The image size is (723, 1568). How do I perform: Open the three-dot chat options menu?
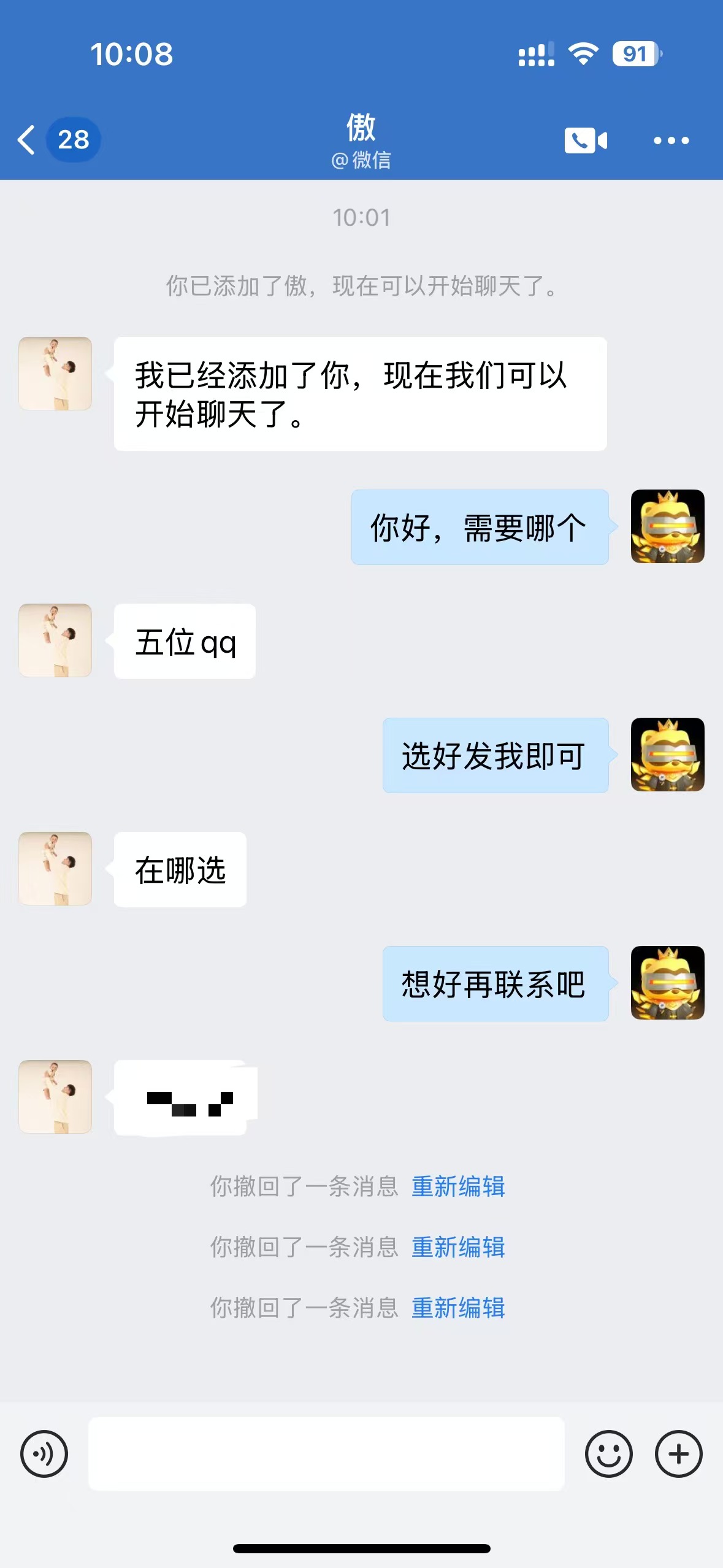click(671, 140)
